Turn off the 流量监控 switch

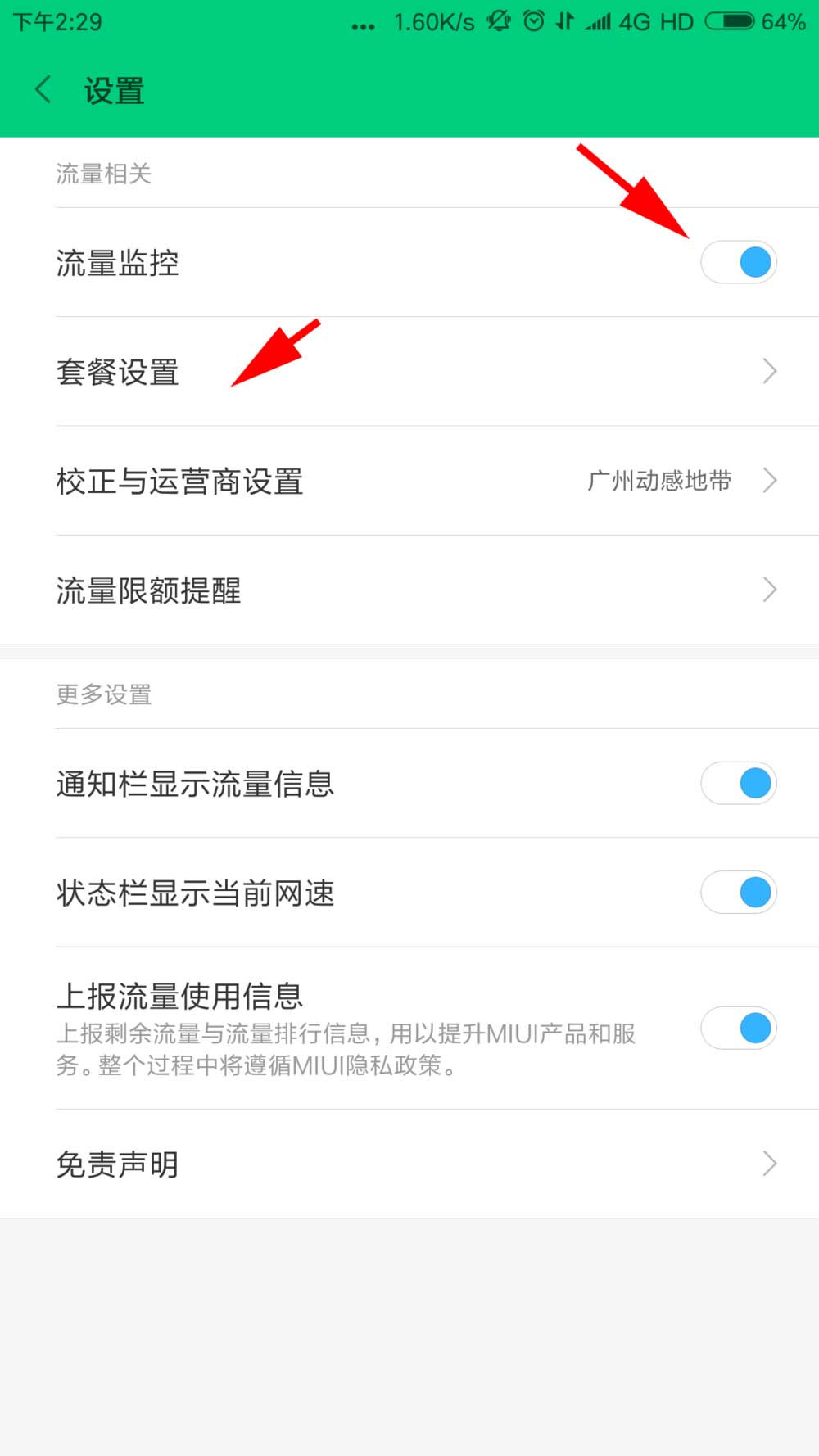pyautogui.click(x=738, y=262)
